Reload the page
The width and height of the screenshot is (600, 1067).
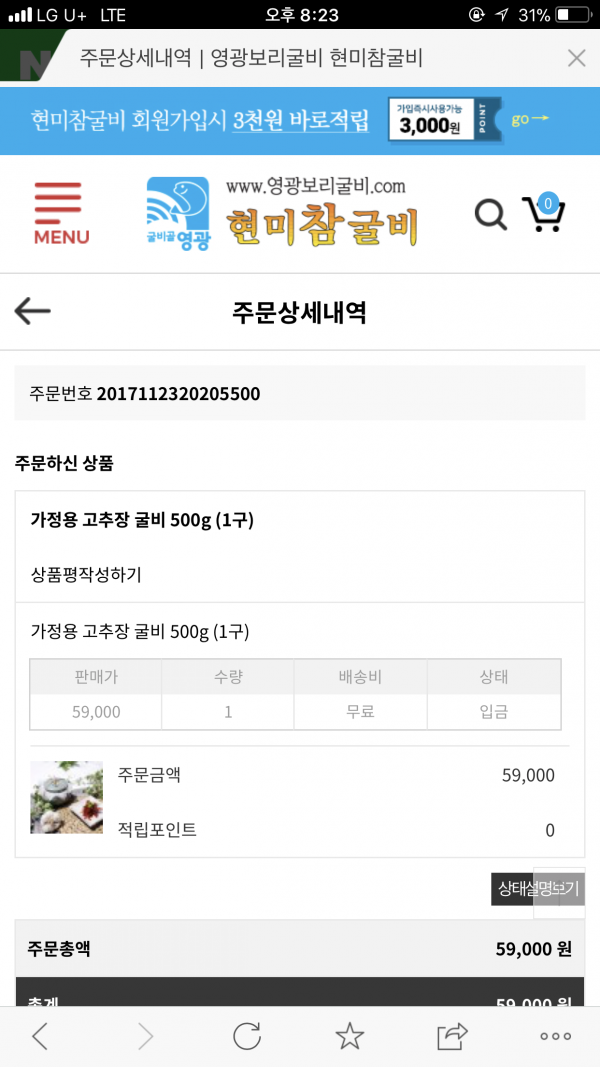point(247,1036)
